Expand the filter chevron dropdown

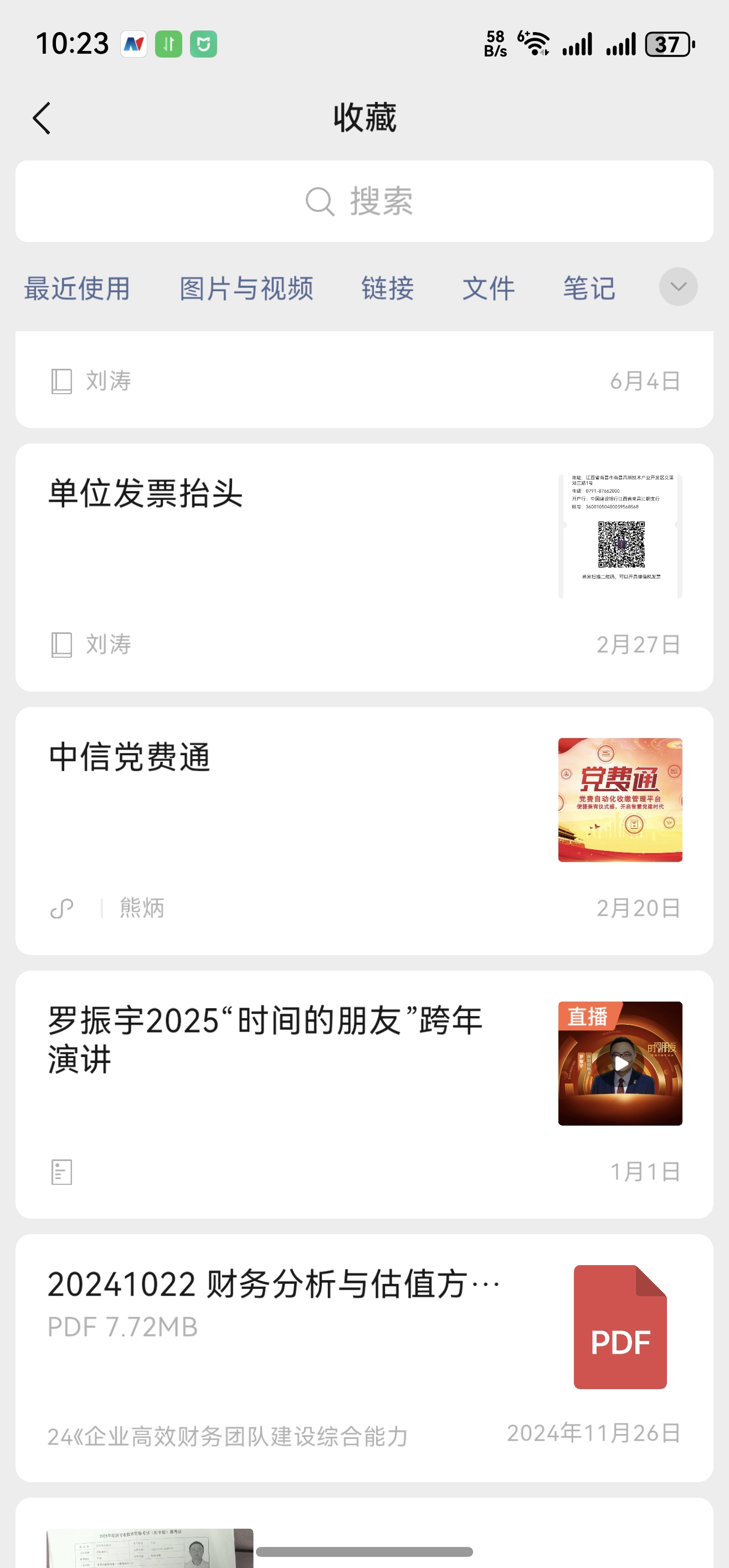click(x=679, y=287)
